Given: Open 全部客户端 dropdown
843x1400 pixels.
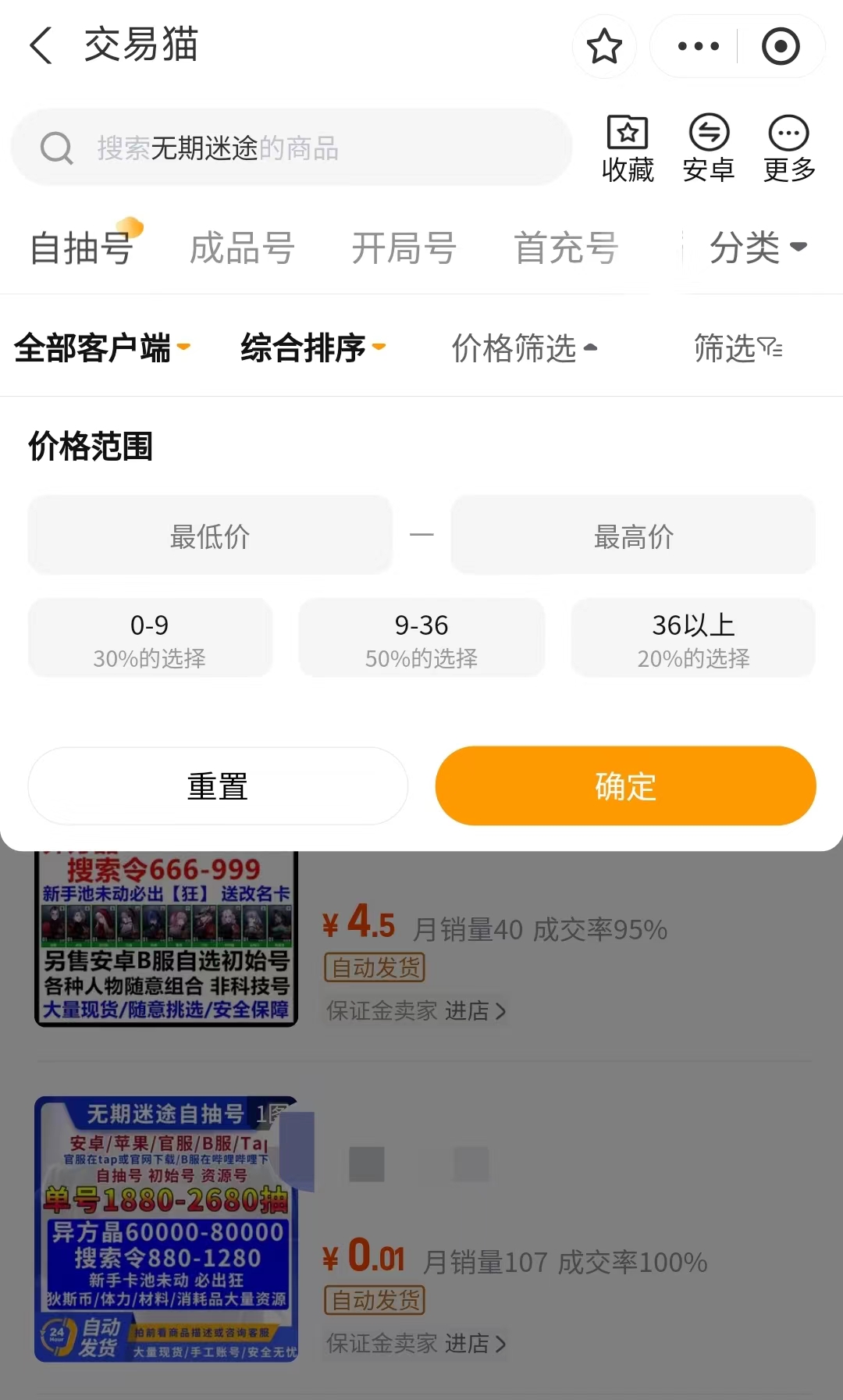Looking at the screenshot, I should (x=101, y=347).
